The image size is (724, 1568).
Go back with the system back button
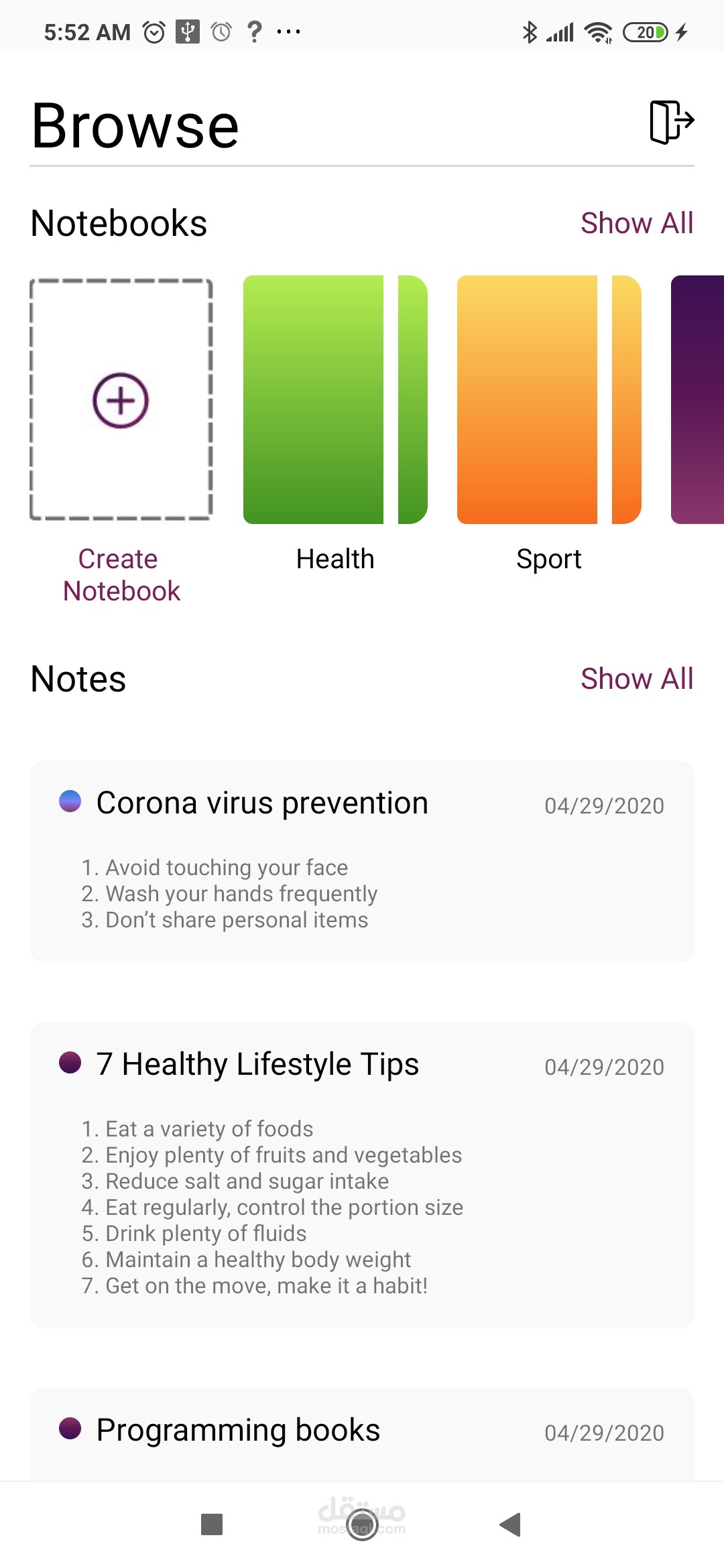(511, 1524)
